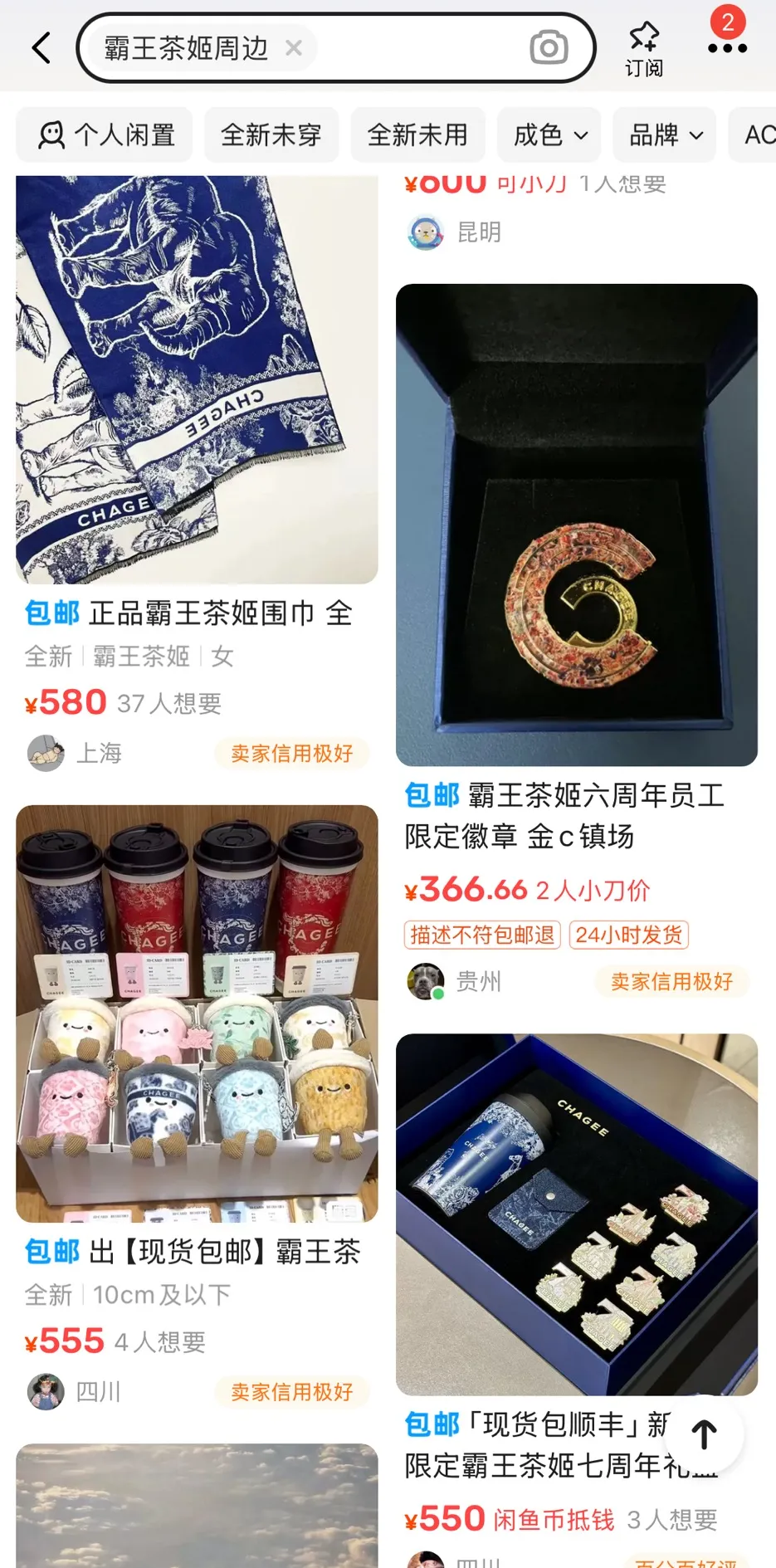View the 七周年礼盒 gift box listing

pyautogui.click(x=576, y=1214)
